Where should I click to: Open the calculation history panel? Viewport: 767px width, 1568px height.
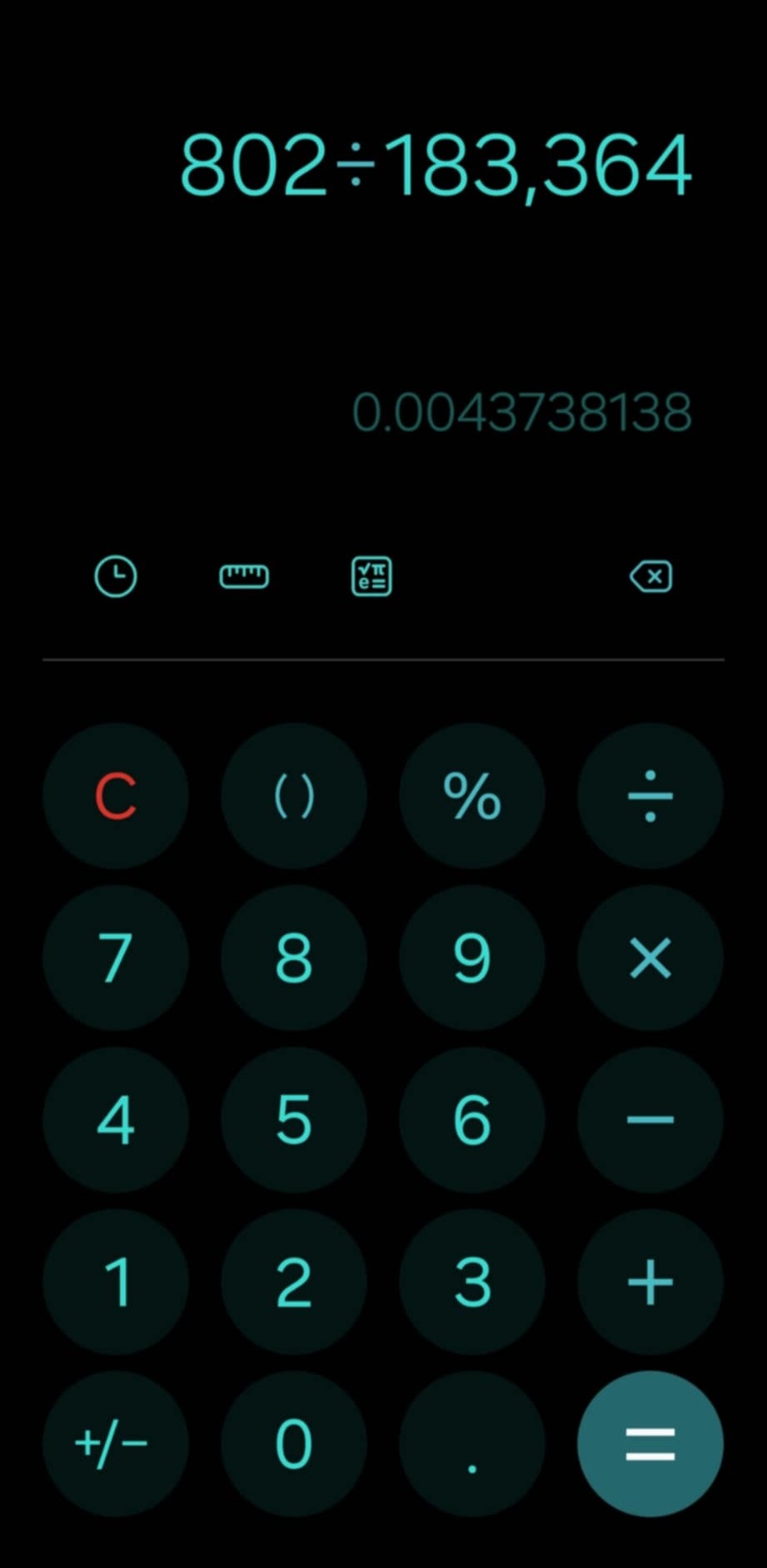pos(116,576)
